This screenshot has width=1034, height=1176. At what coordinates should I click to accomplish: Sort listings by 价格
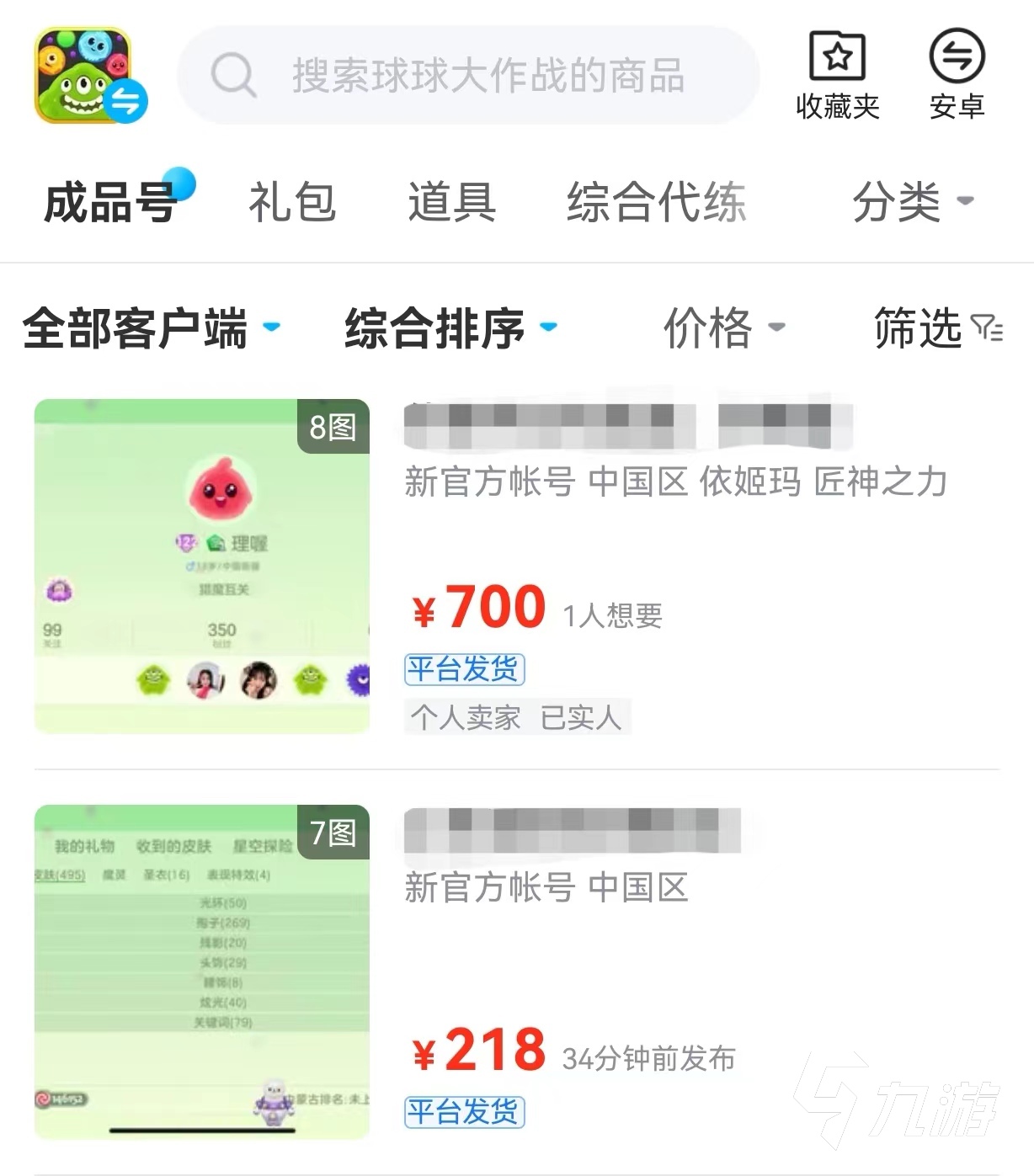(x=722, y=328)
